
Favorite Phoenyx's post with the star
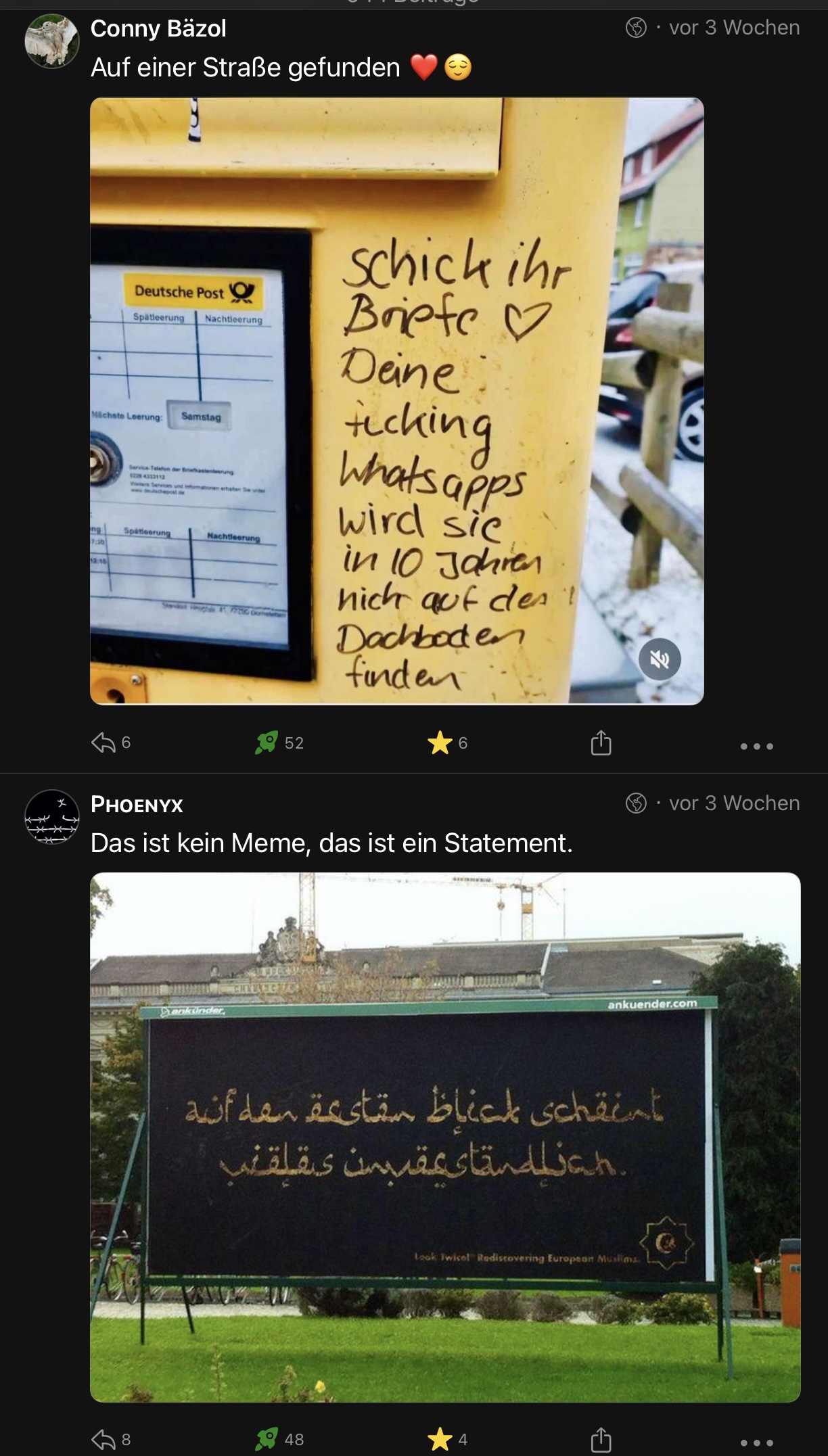tap(440, 1439)
